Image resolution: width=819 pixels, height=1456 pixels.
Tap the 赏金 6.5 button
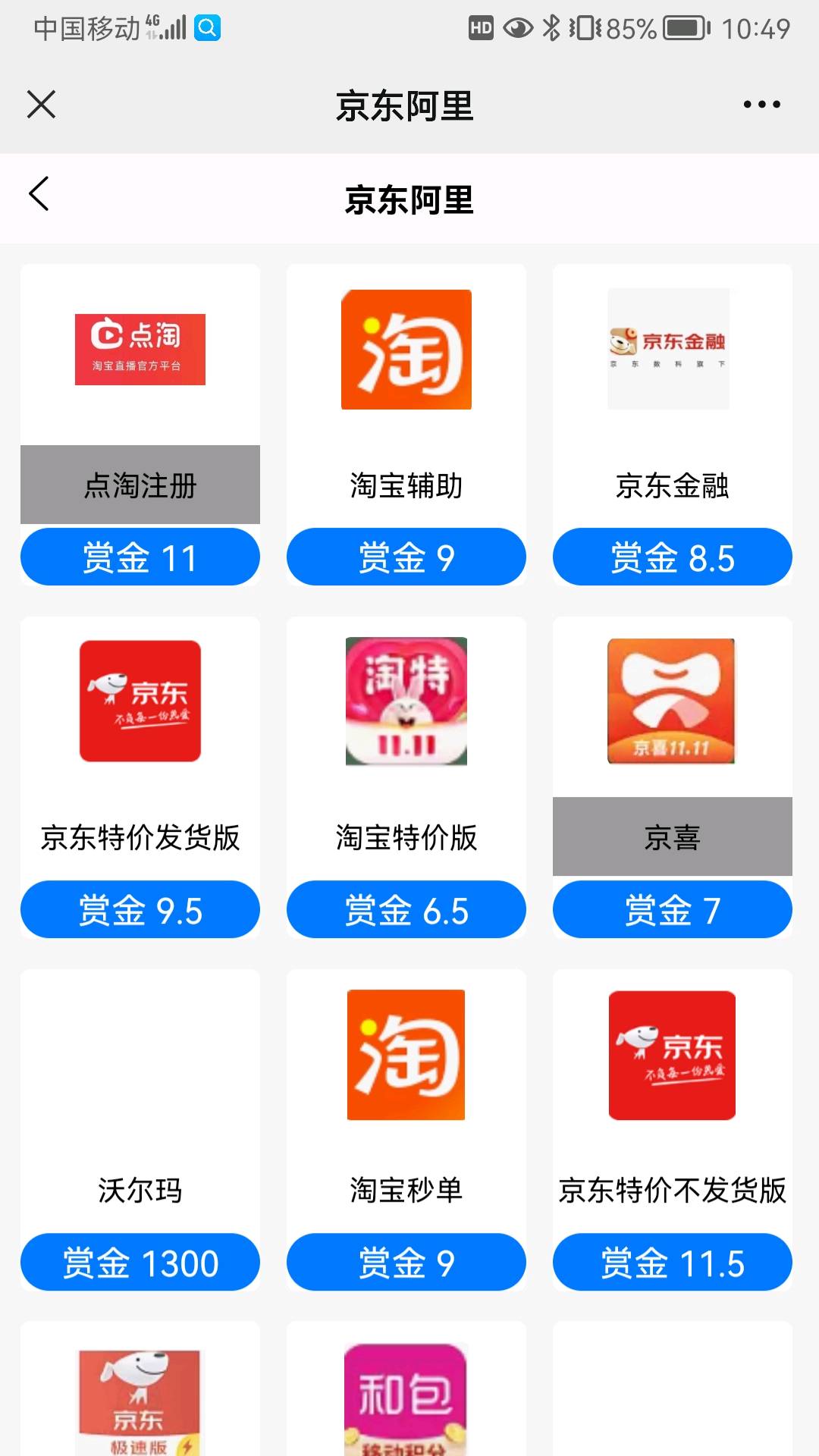click(x=406, y=910)
